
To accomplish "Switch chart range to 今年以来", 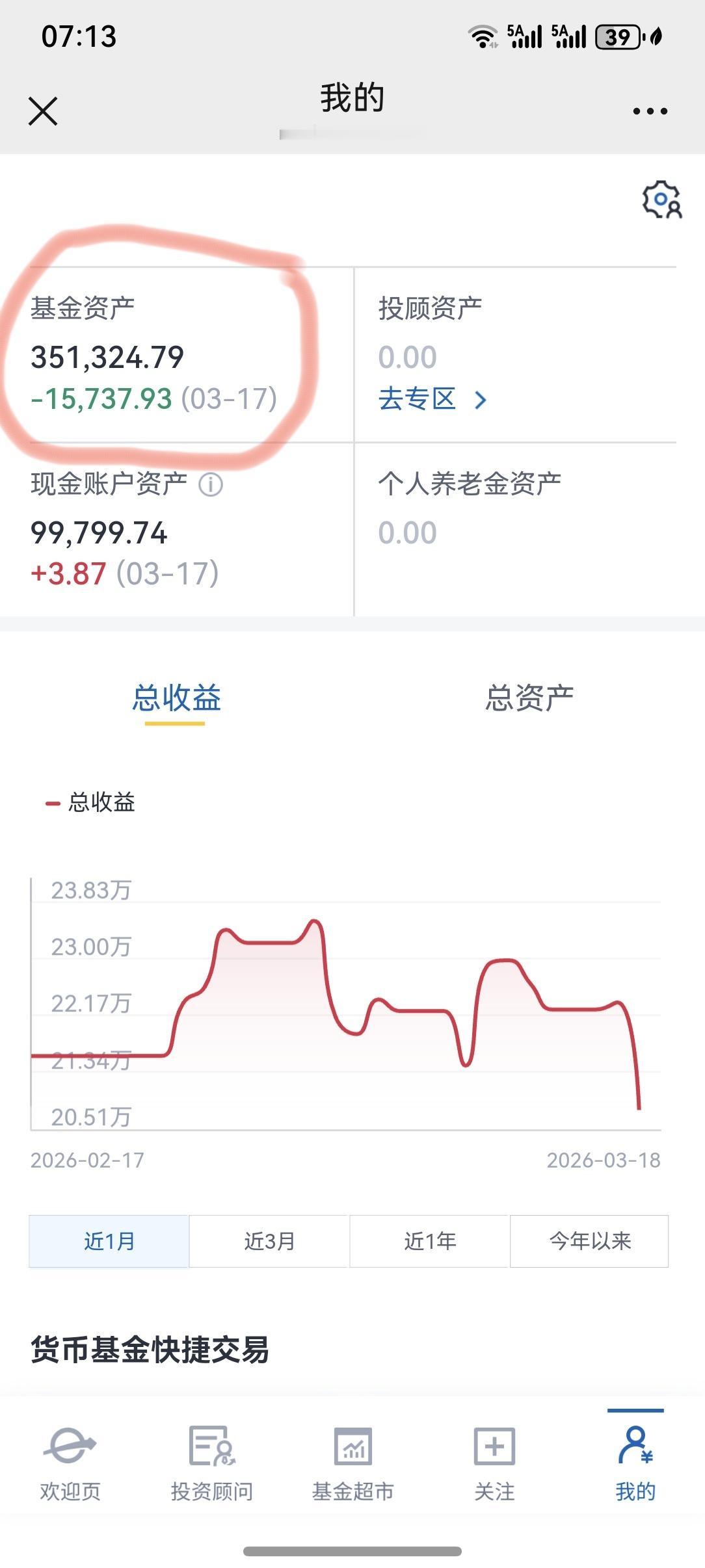I will (589, 1240).
